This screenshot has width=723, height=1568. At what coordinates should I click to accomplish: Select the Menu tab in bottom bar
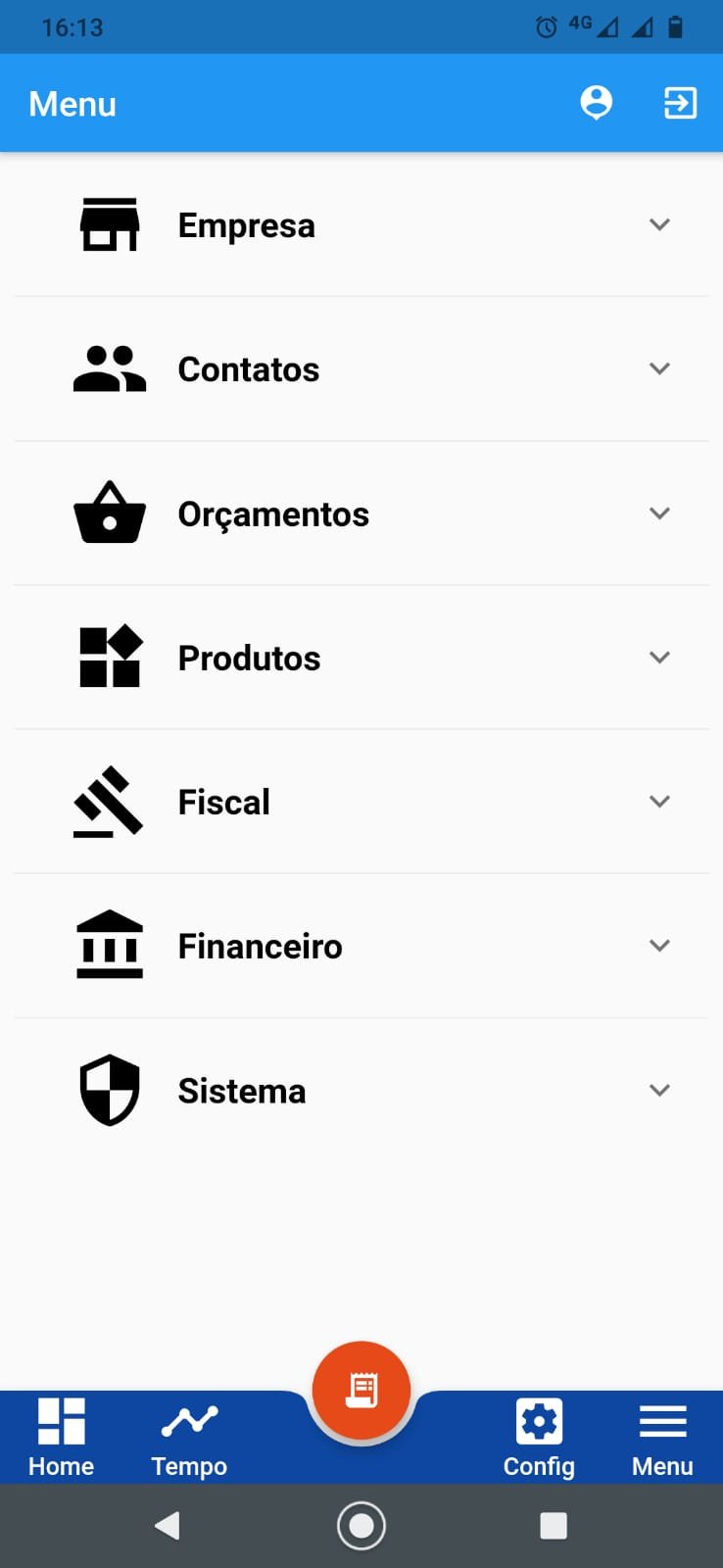[662, 1437]
